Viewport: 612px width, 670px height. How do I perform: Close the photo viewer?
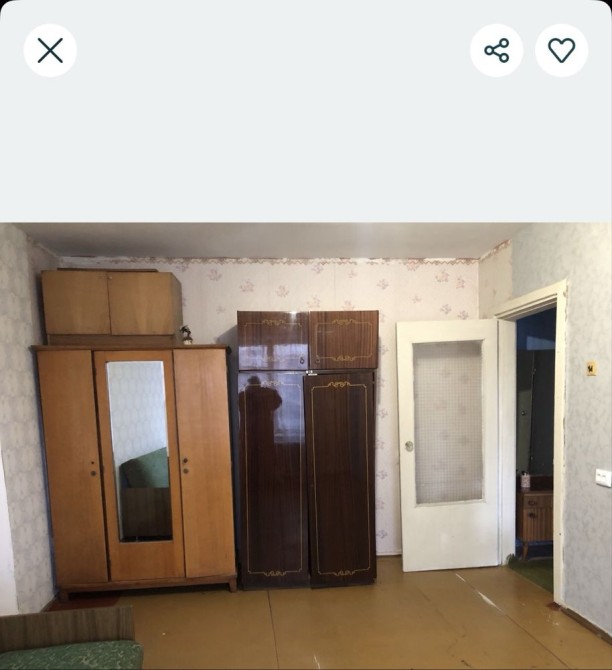(x=50, y=50)
